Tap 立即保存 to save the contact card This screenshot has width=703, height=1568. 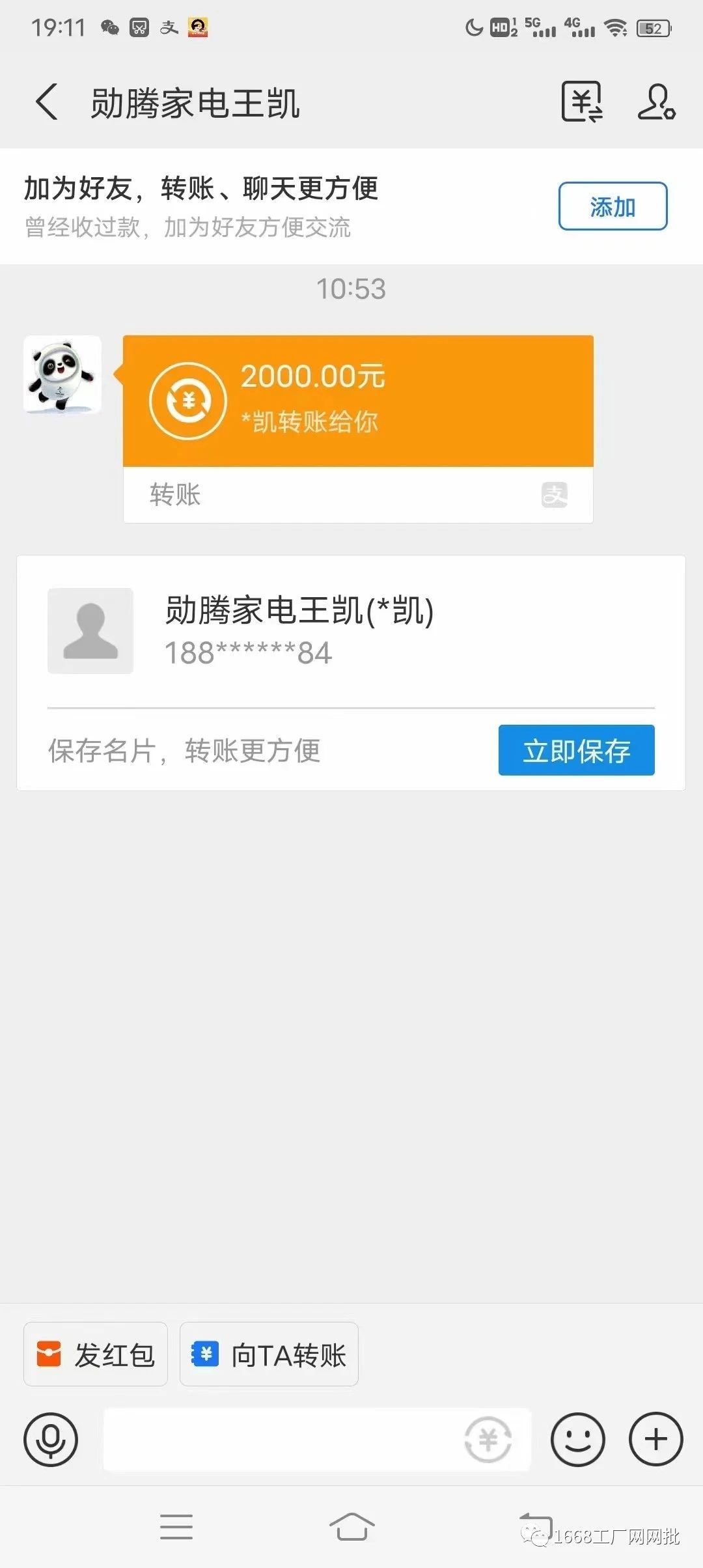pos(576,750)
